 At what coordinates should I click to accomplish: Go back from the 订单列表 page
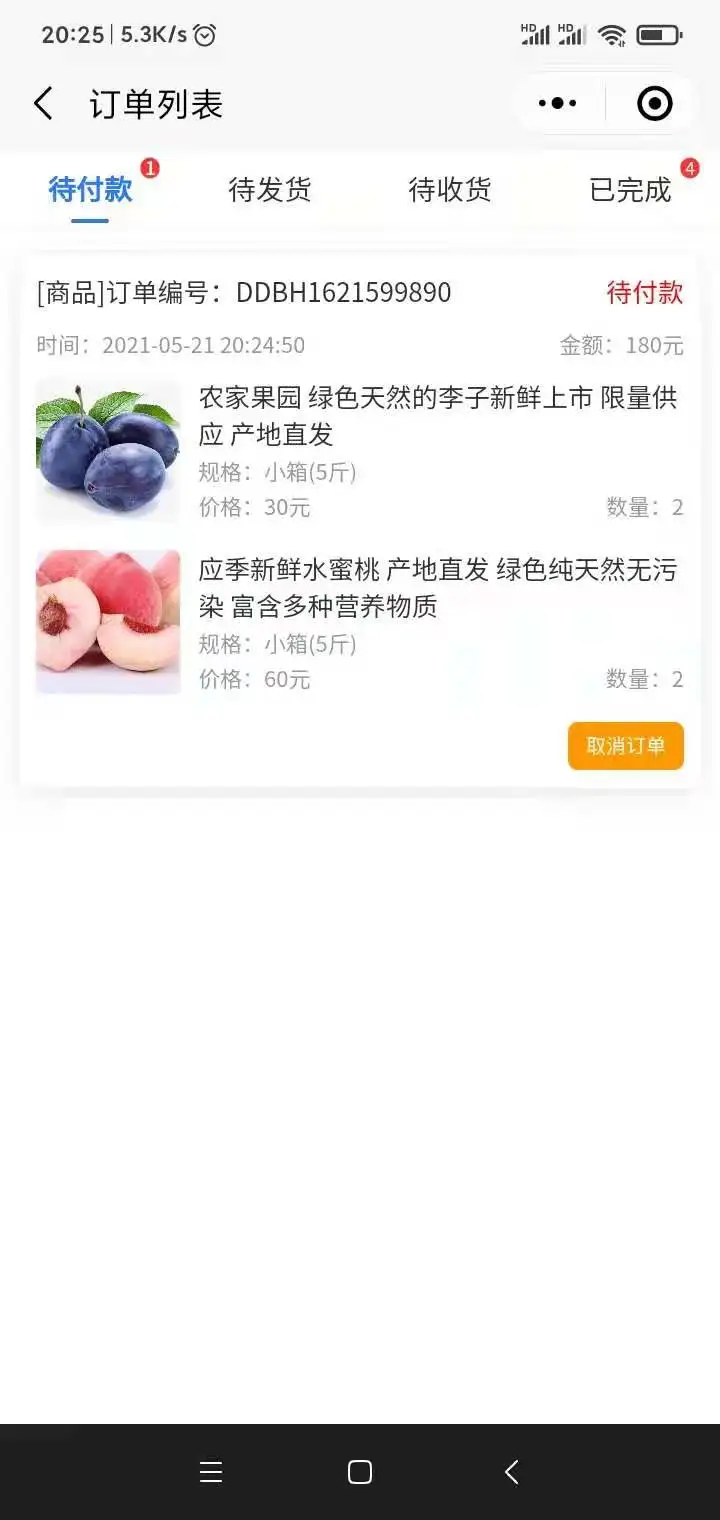pos(43,104)
